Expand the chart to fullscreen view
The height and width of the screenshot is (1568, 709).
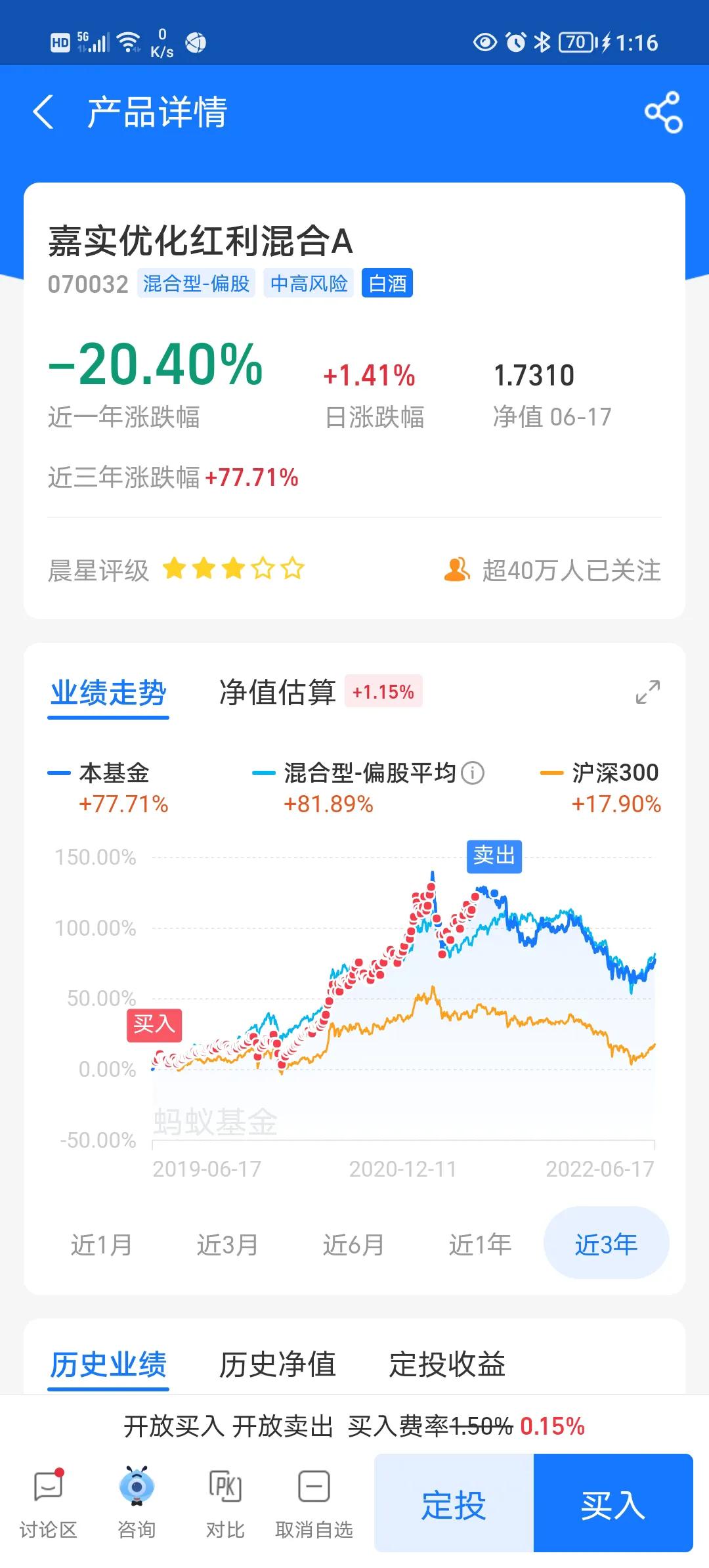click(649, 693)
